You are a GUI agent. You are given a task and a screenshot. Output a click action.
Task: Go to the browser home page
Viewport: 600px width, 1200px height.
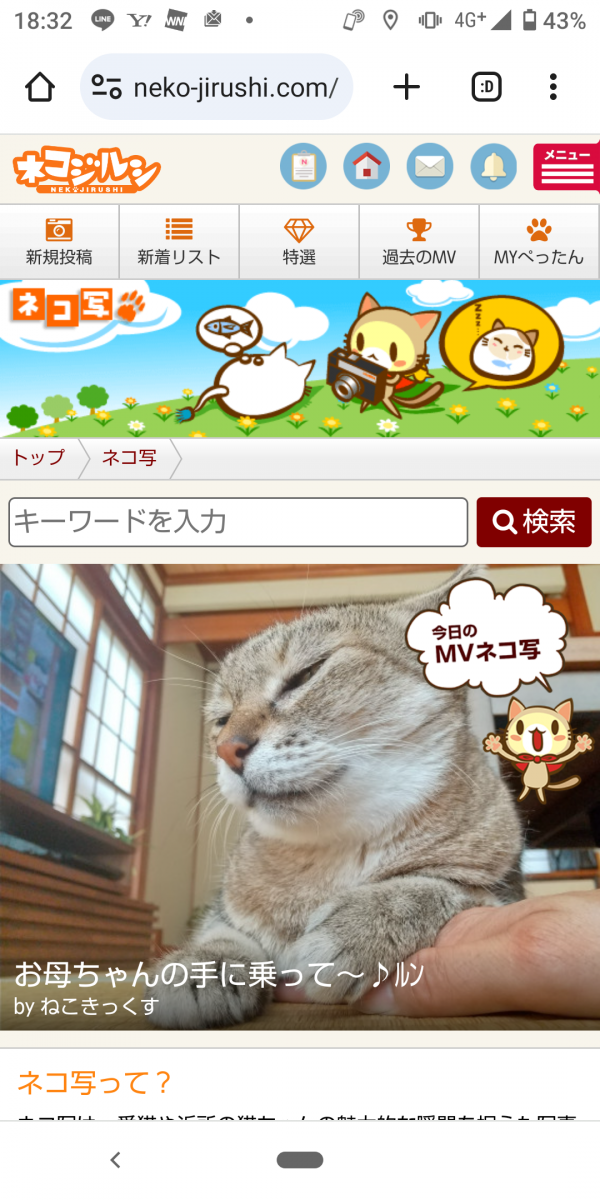click(40, 88)
